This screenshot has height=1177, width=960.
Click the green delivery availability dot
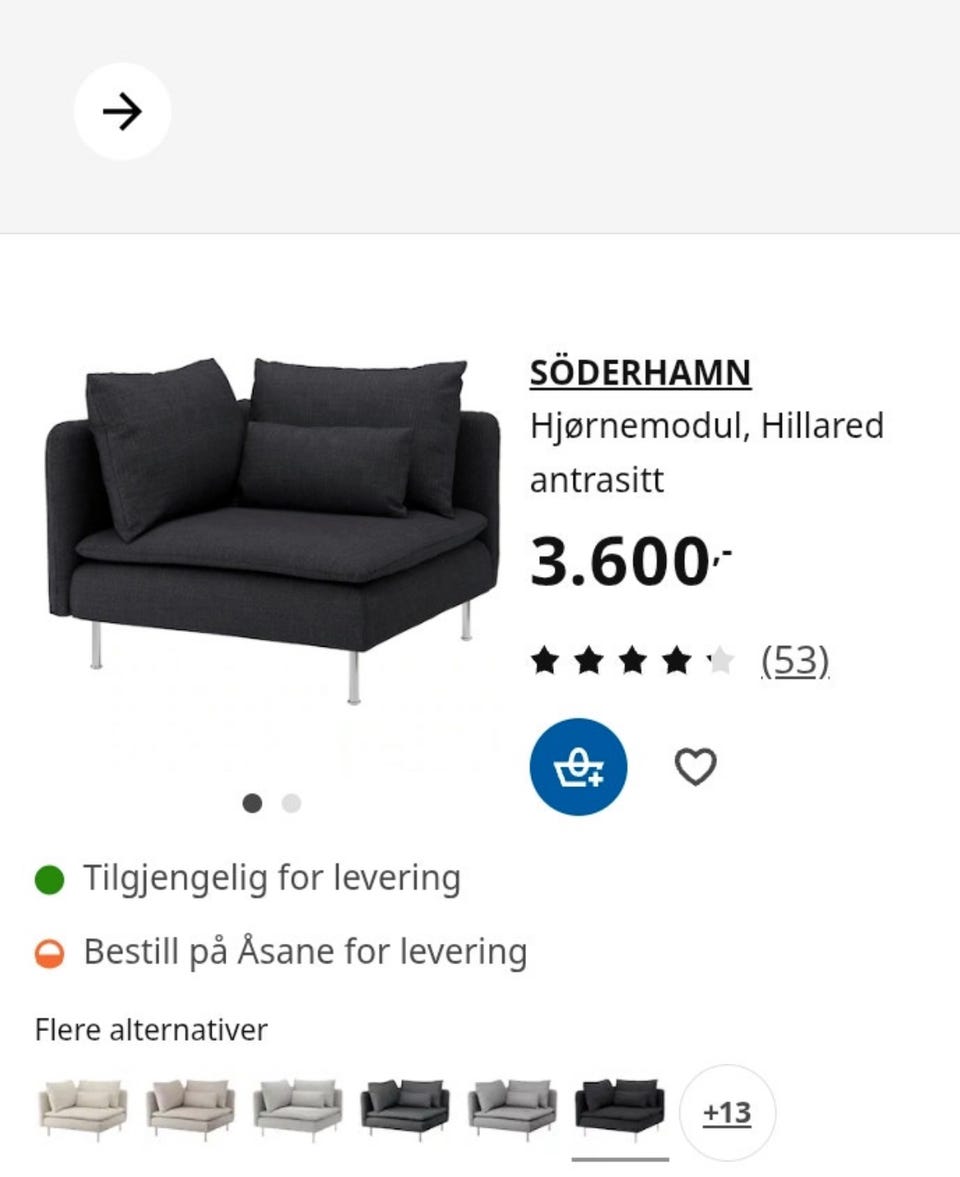[x=52, y=879]
